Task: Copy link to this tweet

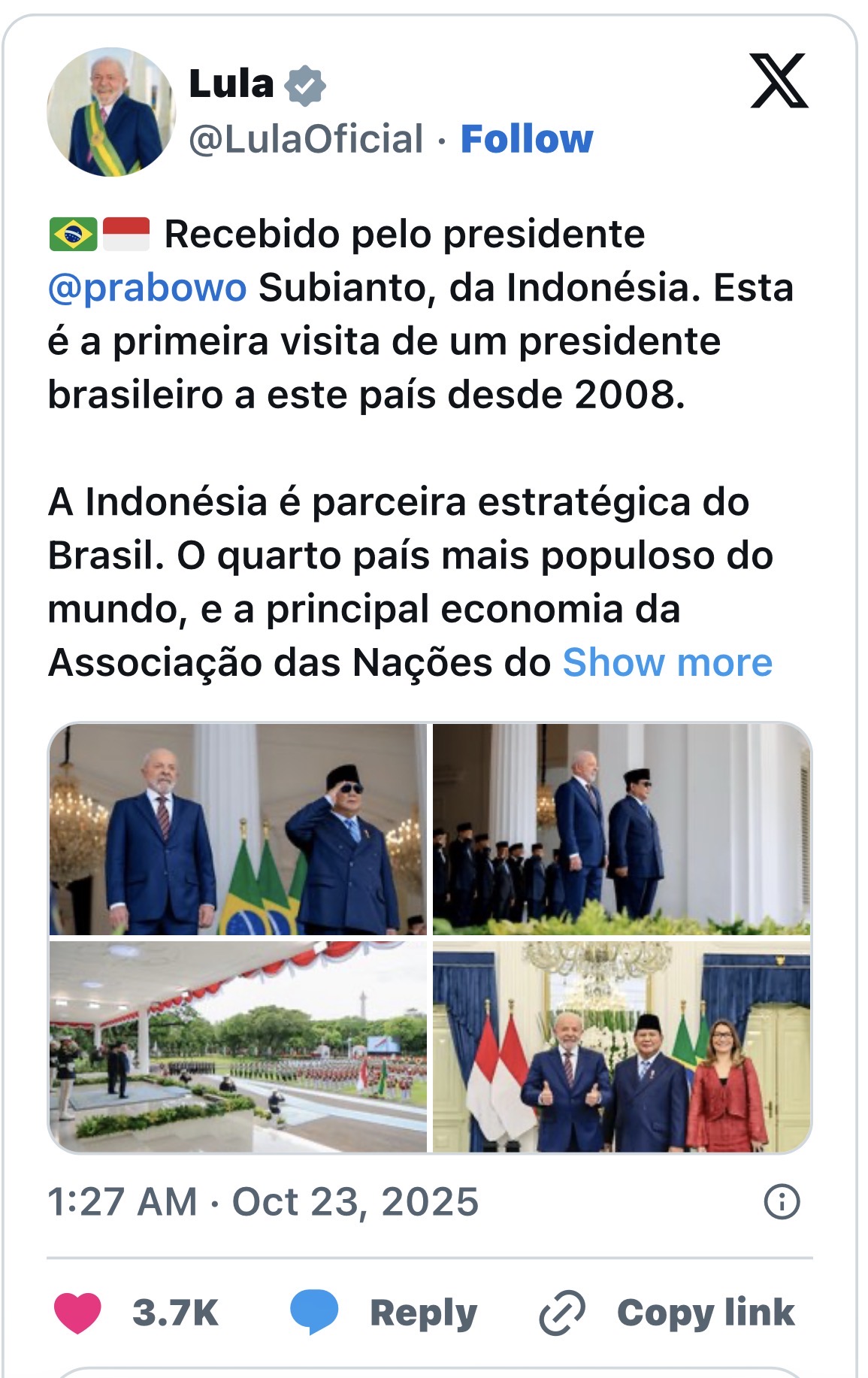Action: (x=667, y=1313)
